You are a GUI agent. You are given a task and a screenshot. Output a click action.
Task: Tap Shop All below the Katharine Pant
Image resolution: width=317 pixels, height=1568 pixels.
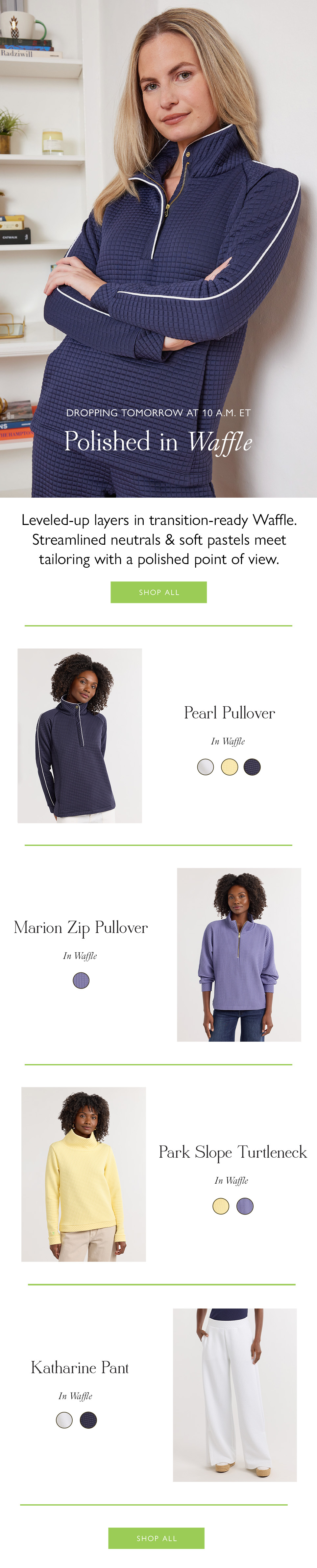point(156,1537)
